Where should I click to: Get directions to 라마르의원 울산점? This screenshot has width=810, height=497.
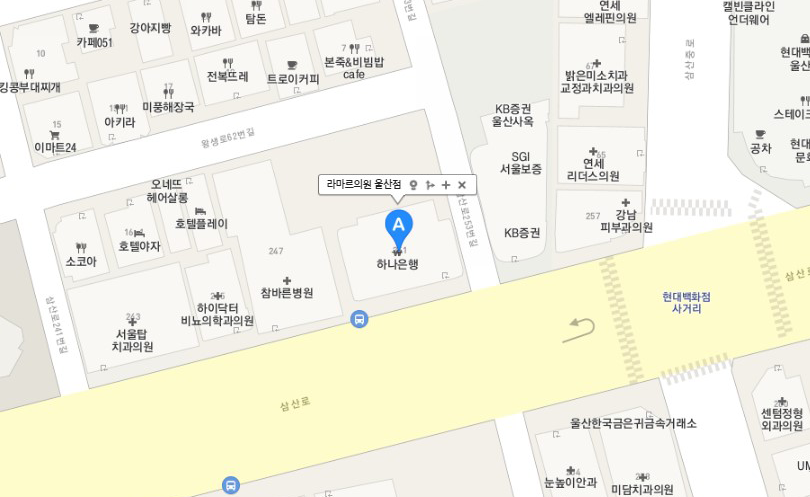tap(430, 185)
